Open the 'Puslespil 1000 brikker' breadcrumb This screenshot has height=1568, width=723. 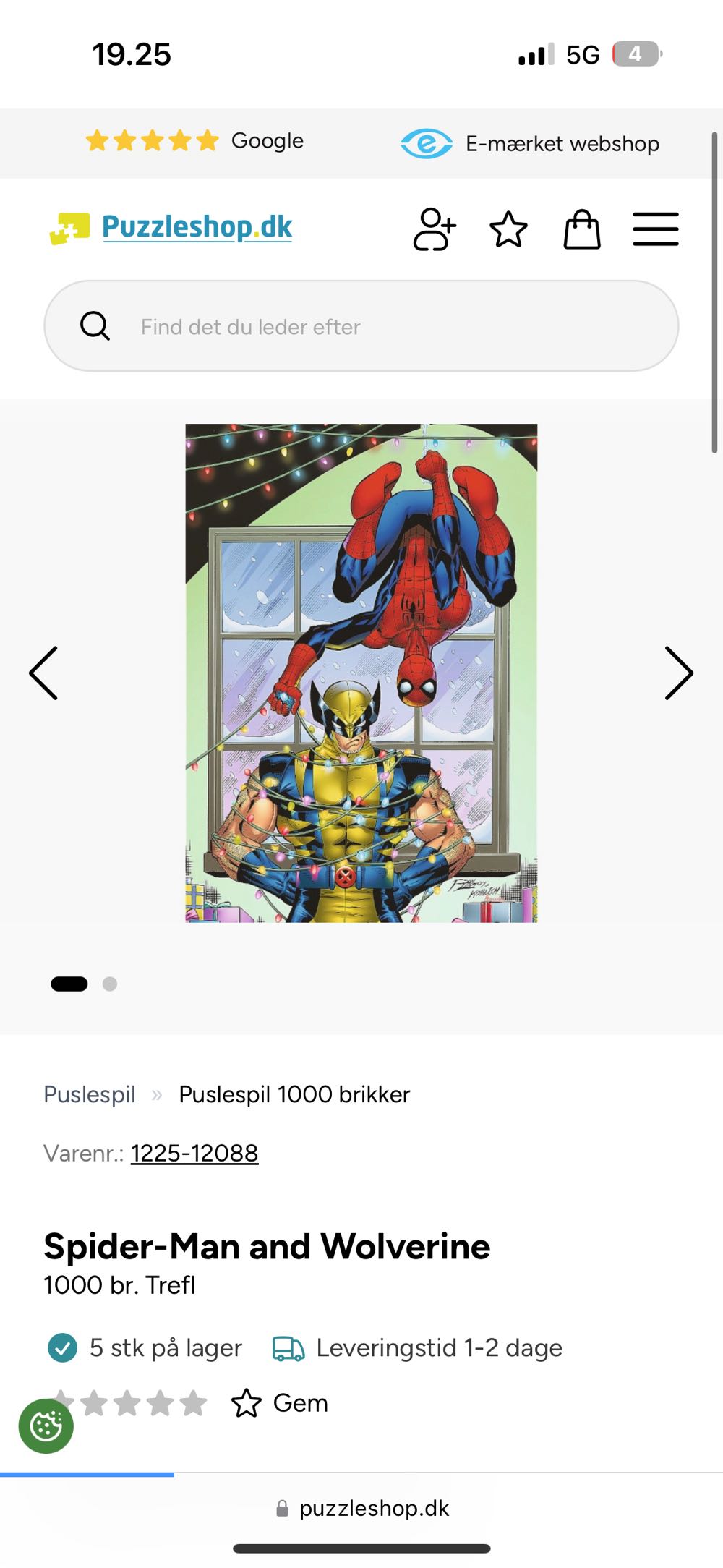tap(294, 1094)
